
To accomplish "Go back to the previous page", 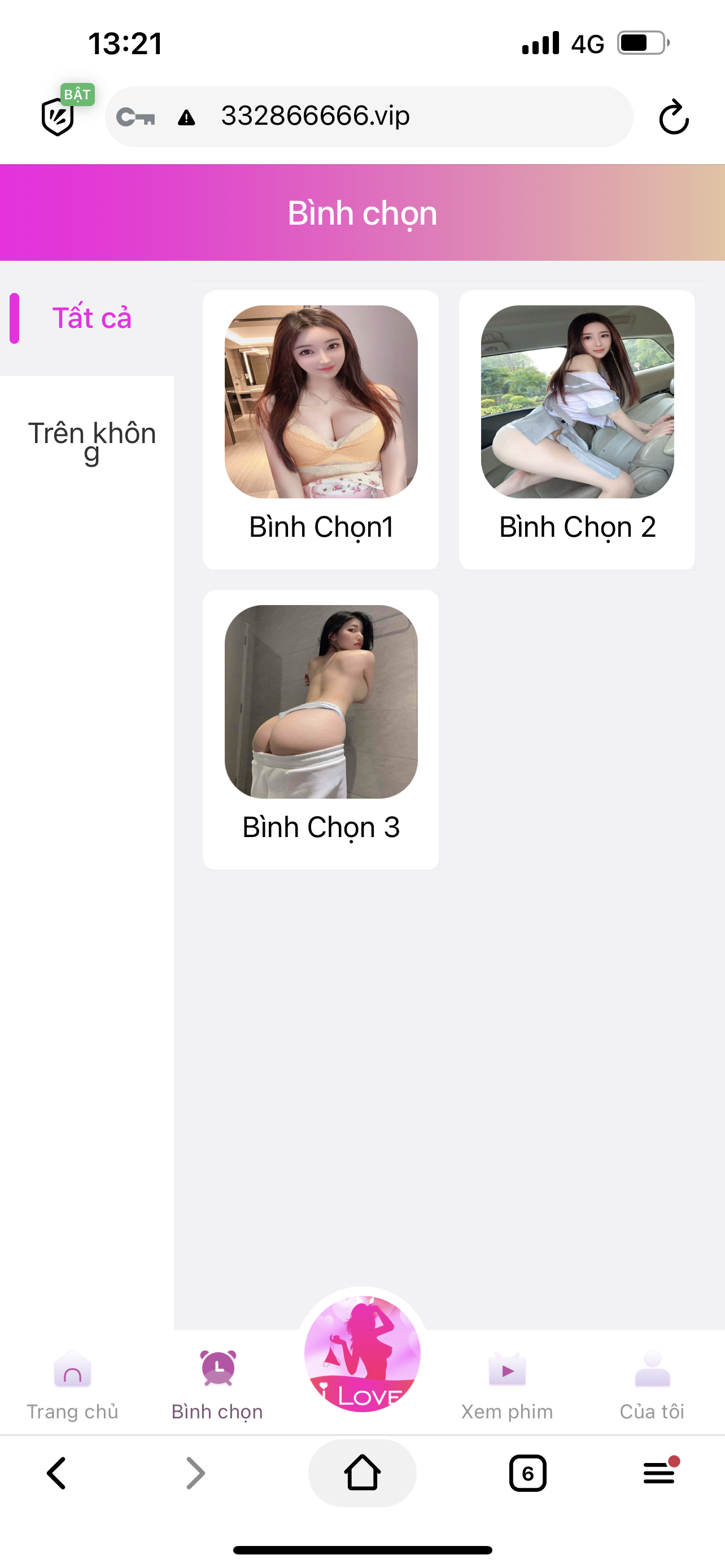I will pyautogui.click(x=56, y=1473).
